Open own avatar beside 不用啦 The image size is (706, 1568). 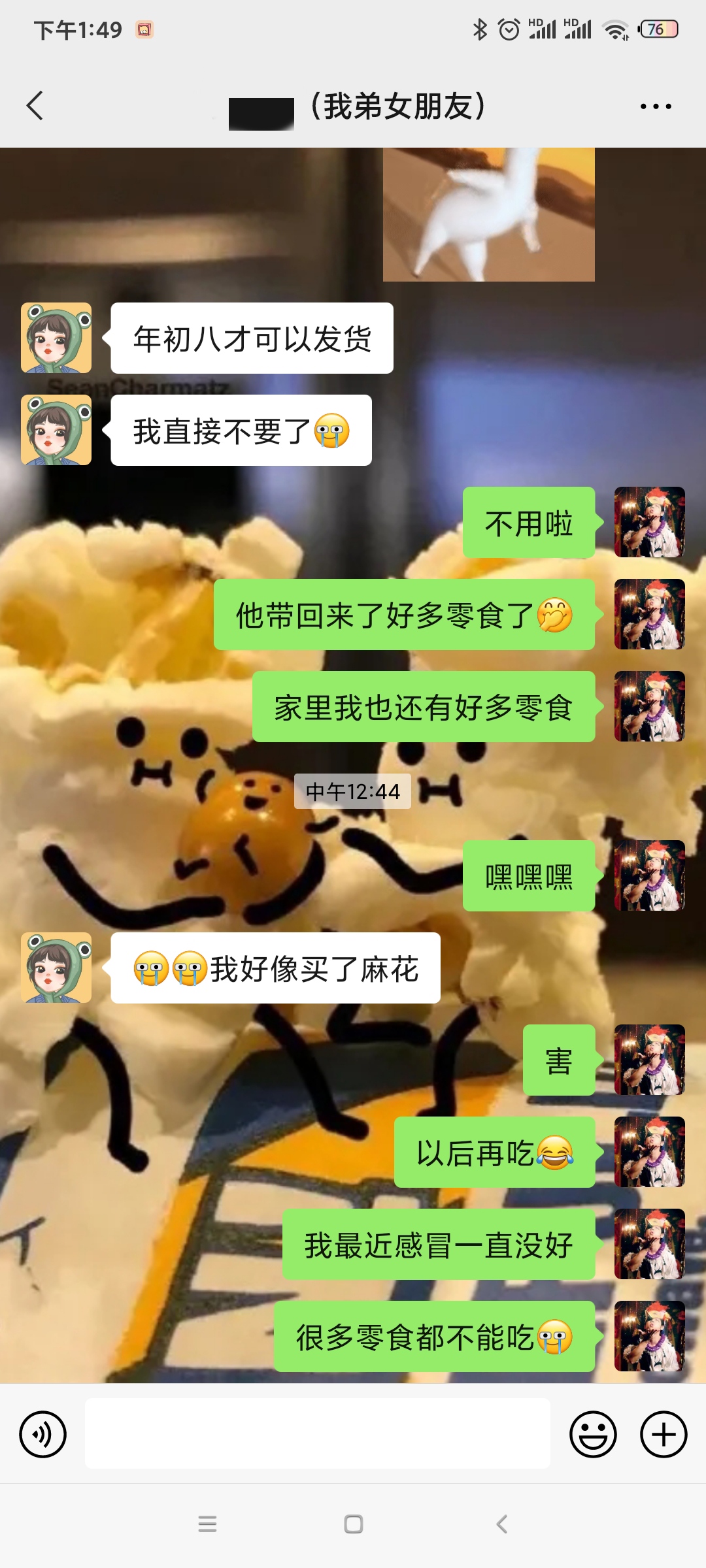click(649, 522)
